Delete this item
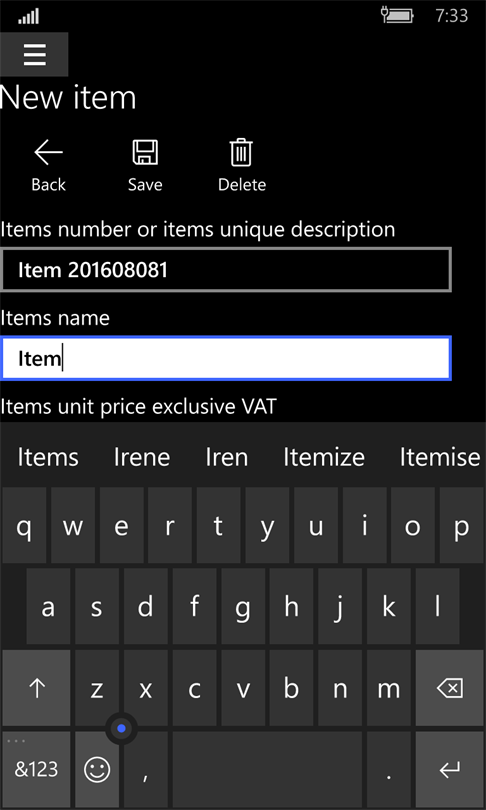This screenshot has width=486, height=810. 242,165
